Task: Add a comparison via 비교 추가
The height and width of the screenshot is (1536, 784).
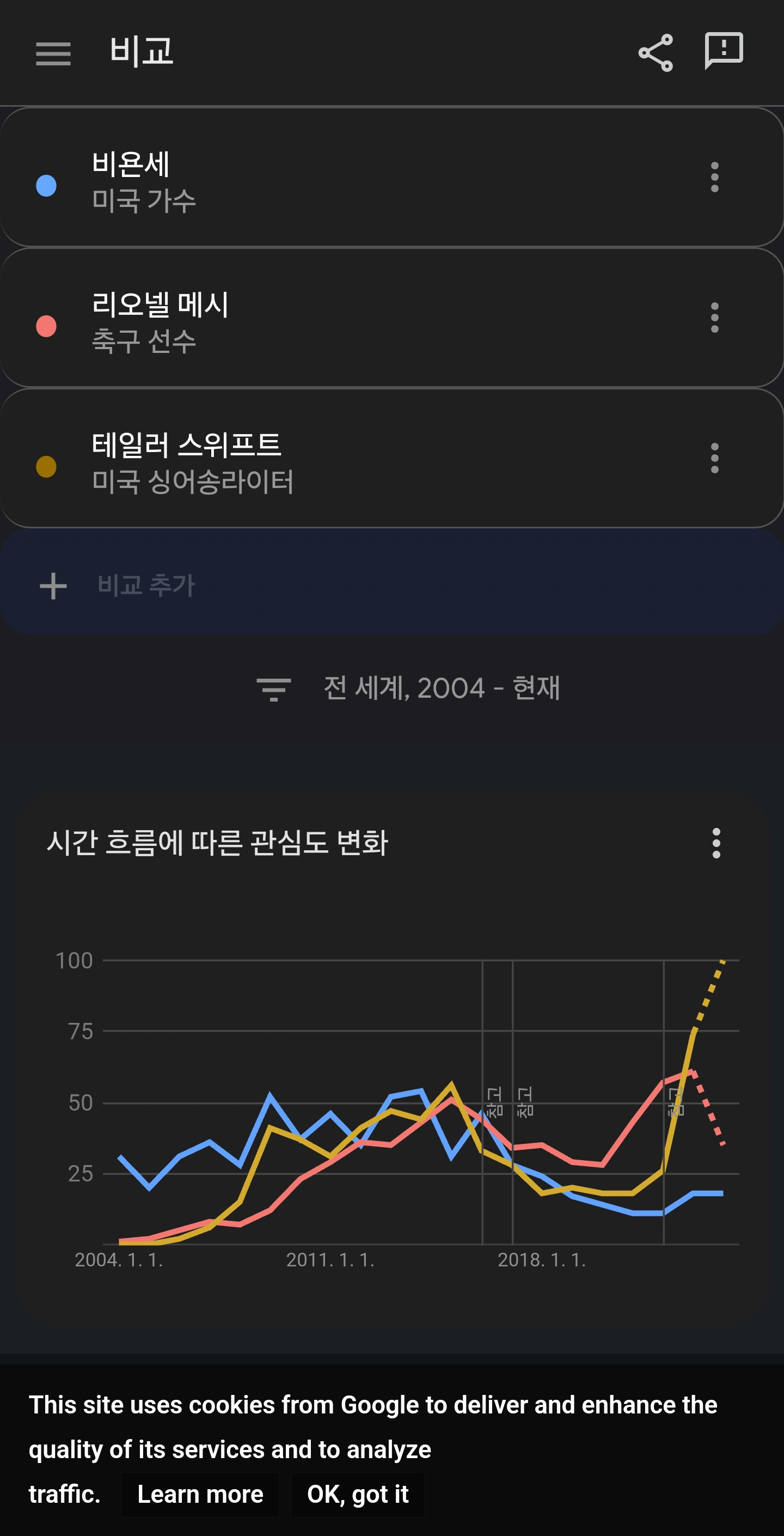Action: (x=146, y=585)
